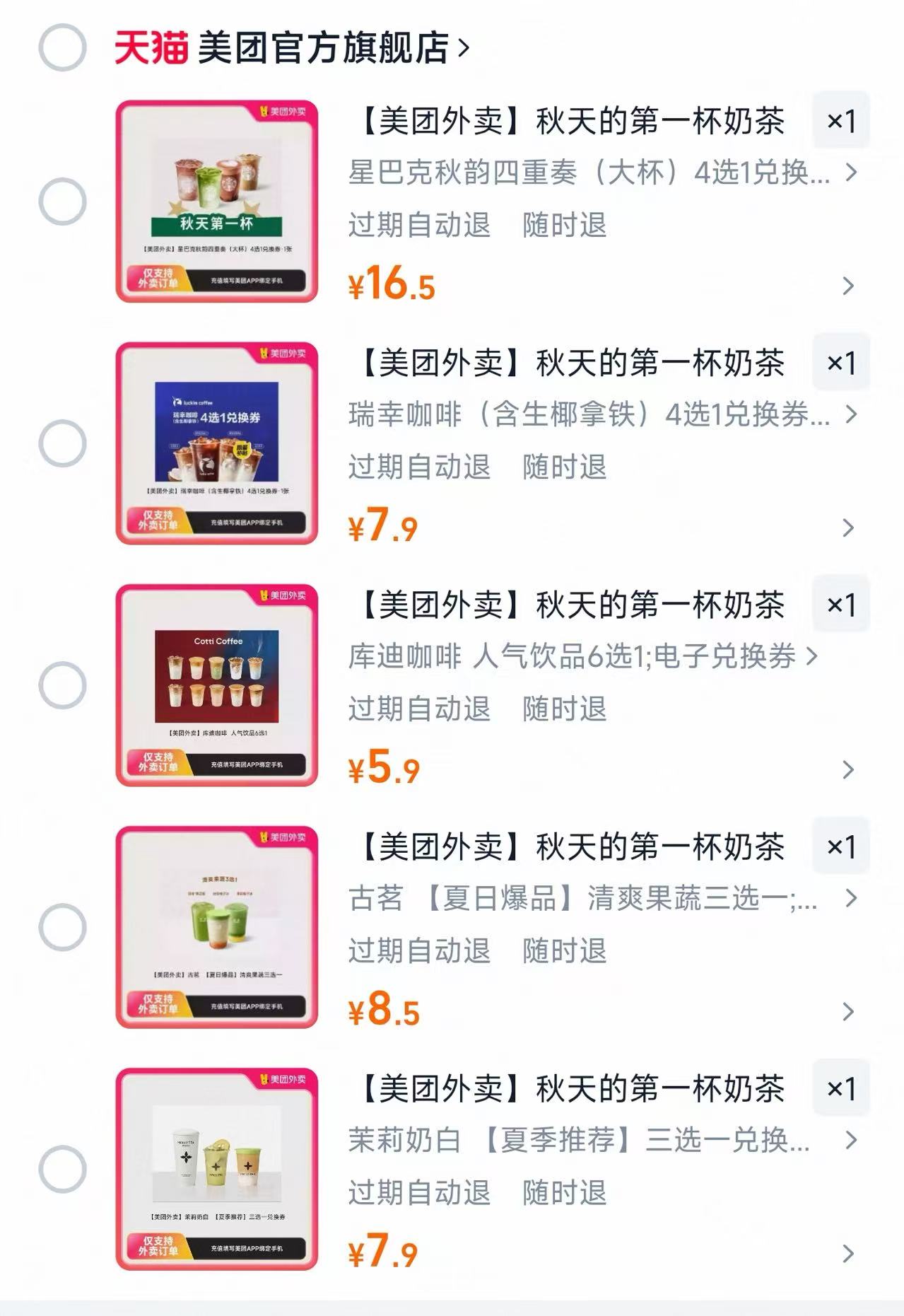Screen dimensions: 904x1316
Task: Click the ×1 quantity badge on the Cotti item
Action: tap(841, 605)
